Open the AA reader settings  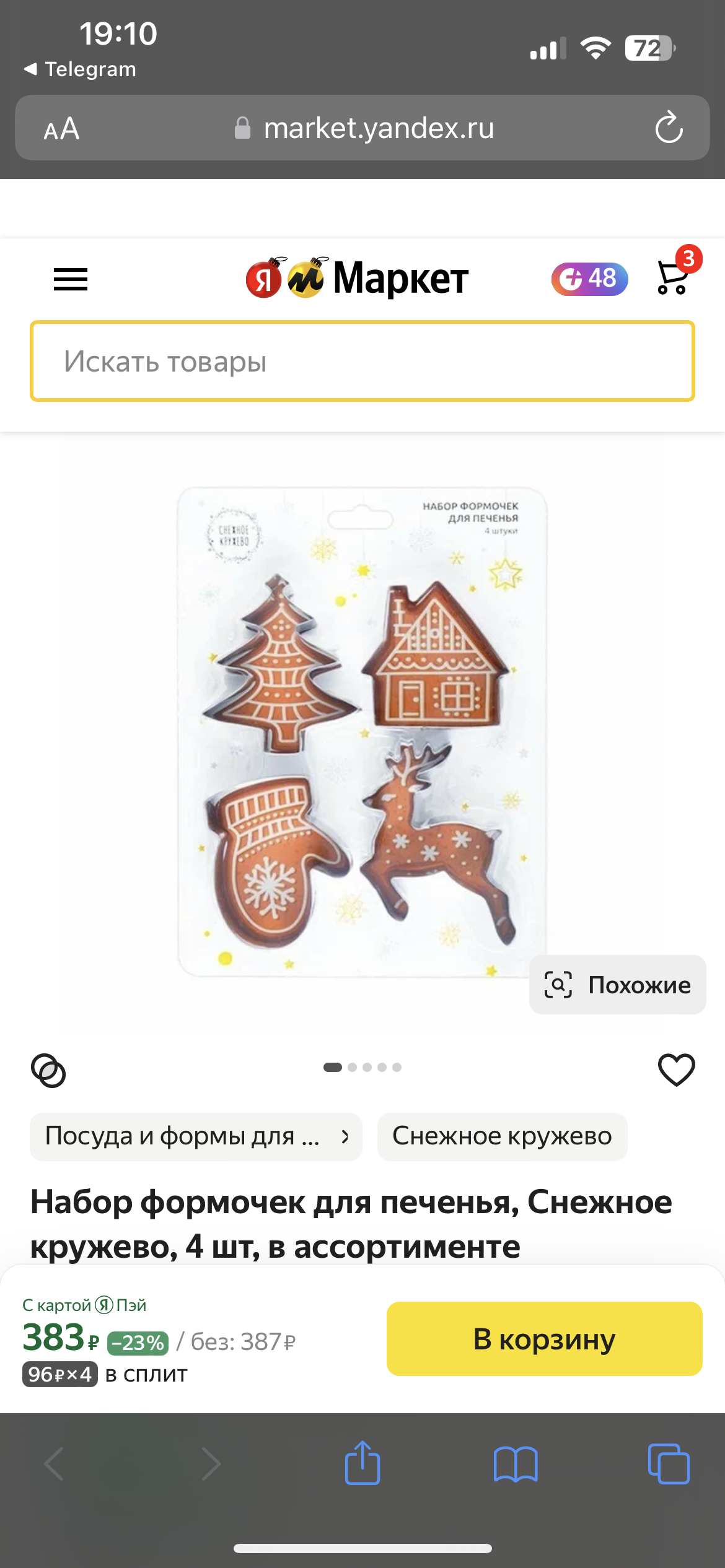point(61,129)
